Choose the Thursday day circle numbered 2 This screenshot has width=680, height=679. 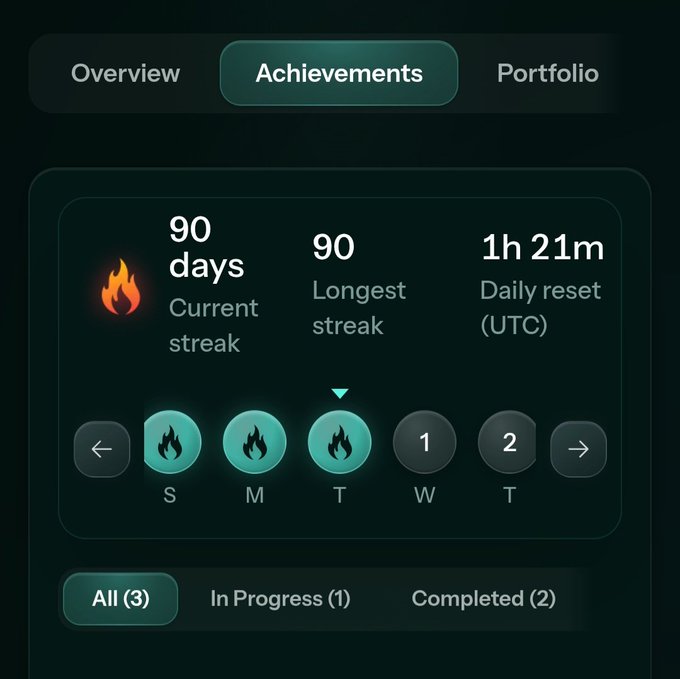507,441
